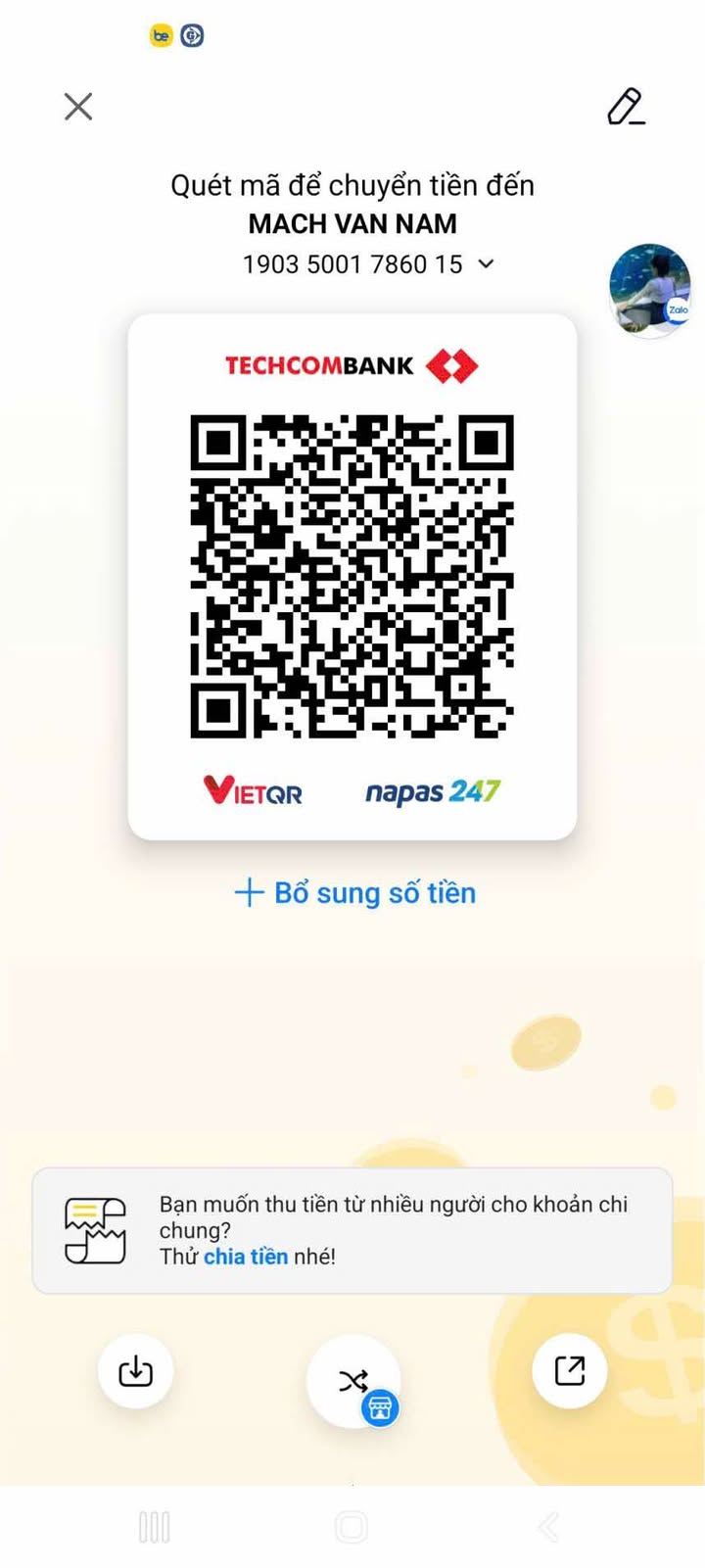The width and height of the screenshot is (705, 1568).
Task: Open the recent apps button
Action: pos(155,1526)
